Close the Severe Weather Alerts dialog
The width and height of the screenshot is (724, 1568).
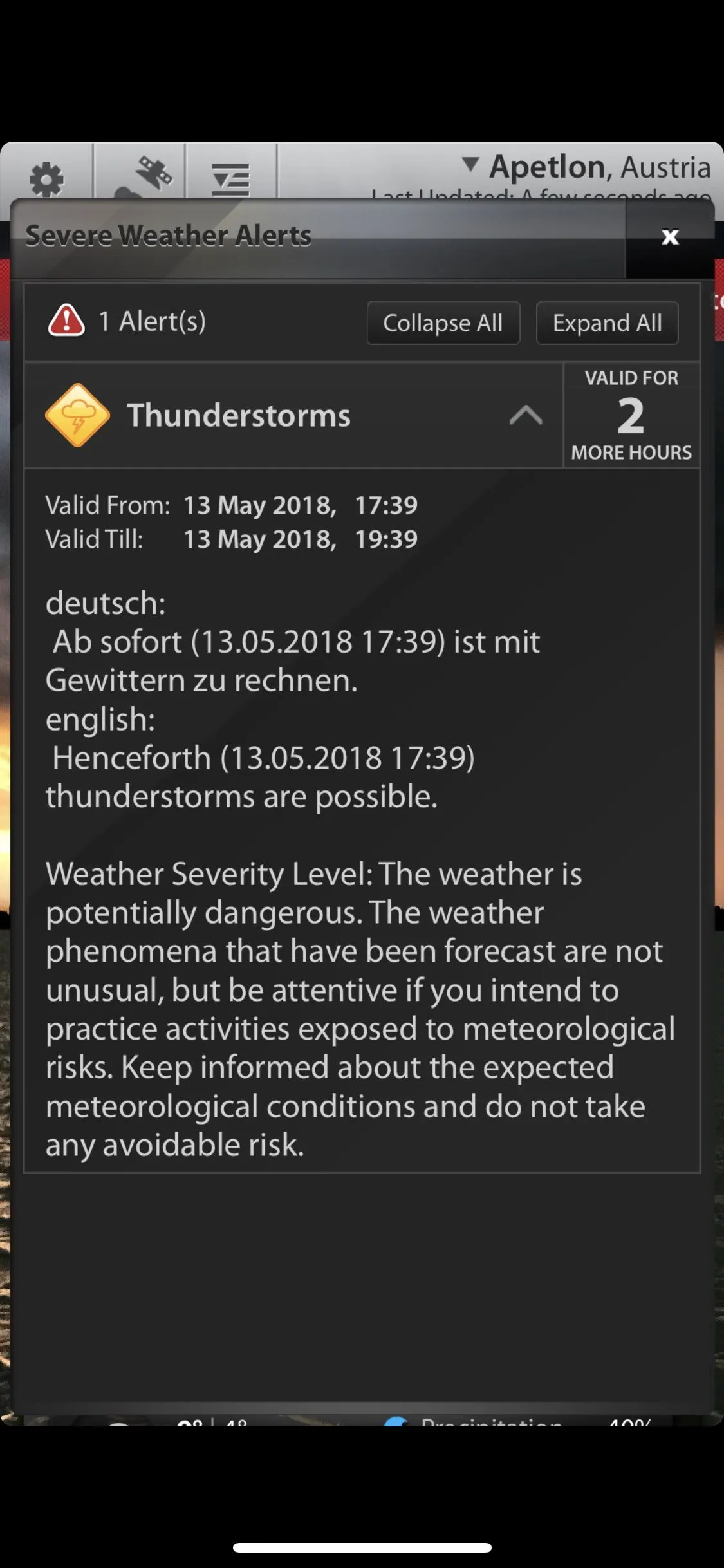[x=670, y=238]
